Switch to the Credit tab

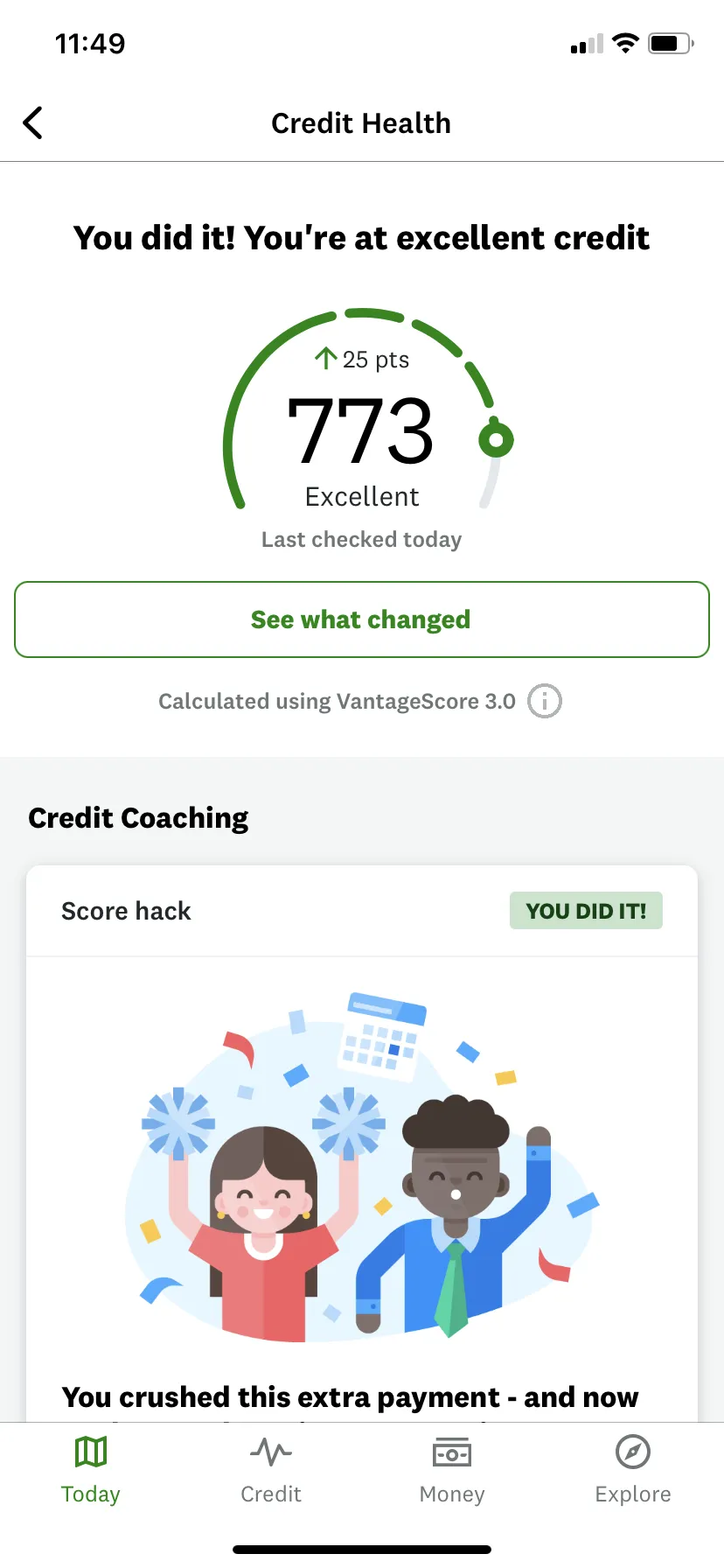271,1471
